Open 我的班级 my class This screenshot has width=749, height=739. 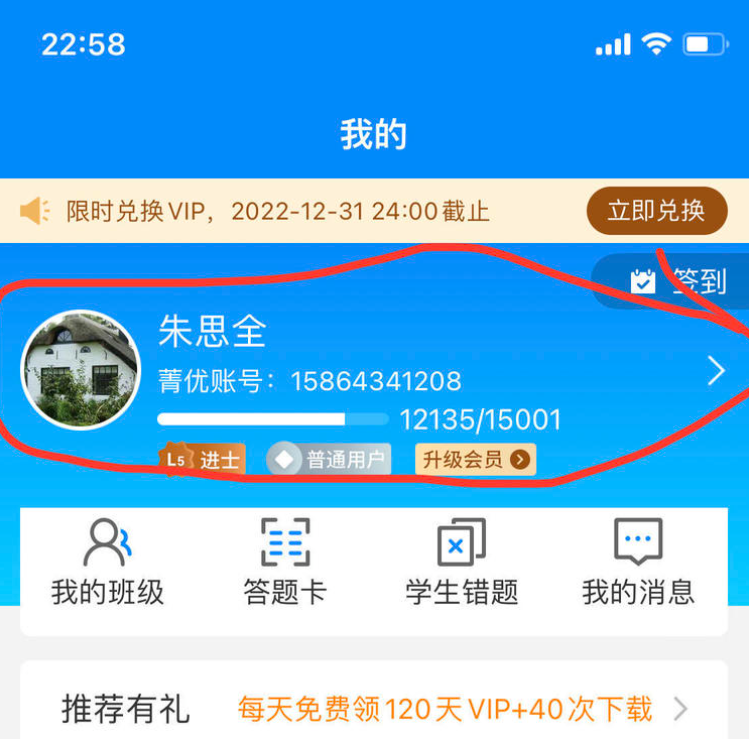[107, 562]
